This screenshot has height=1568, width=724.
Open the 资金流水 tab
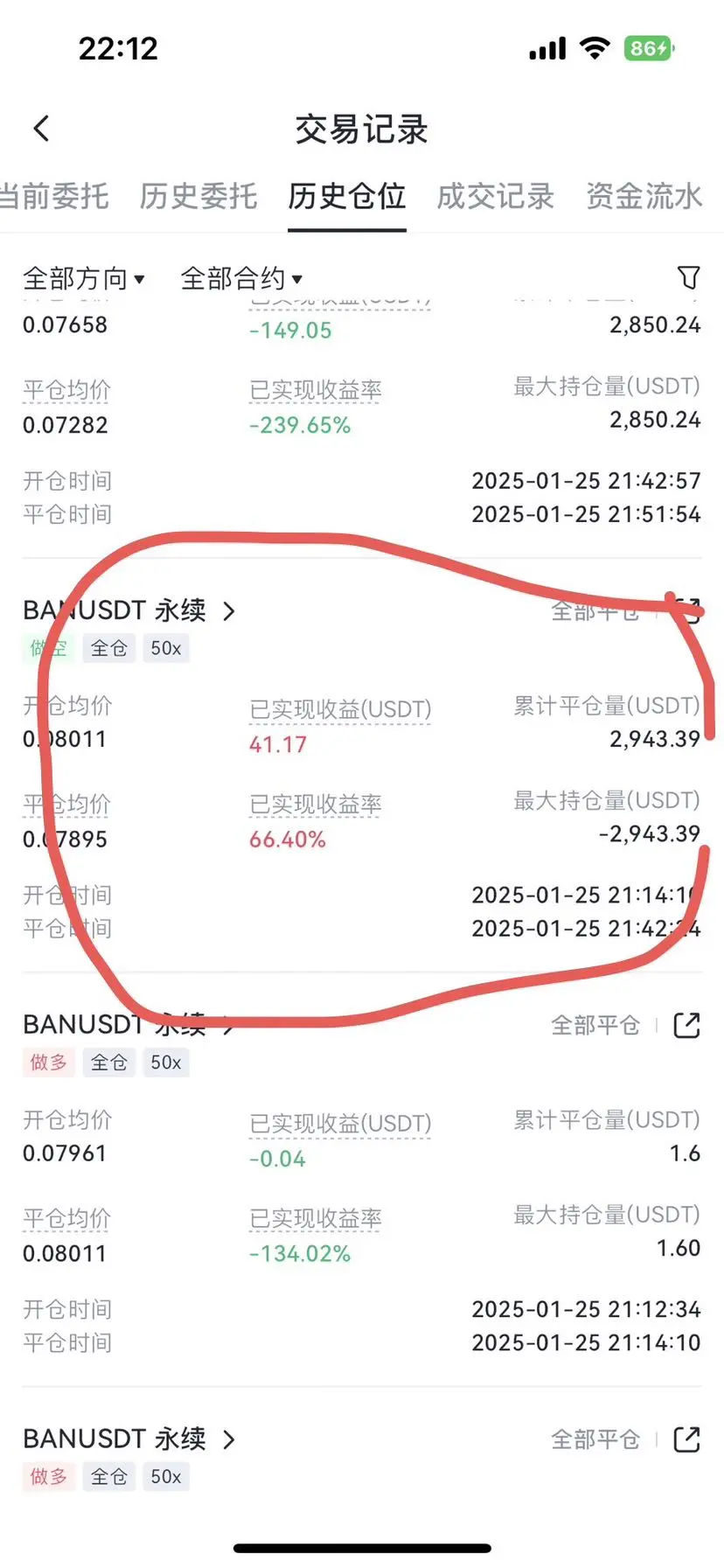(644, 196)
